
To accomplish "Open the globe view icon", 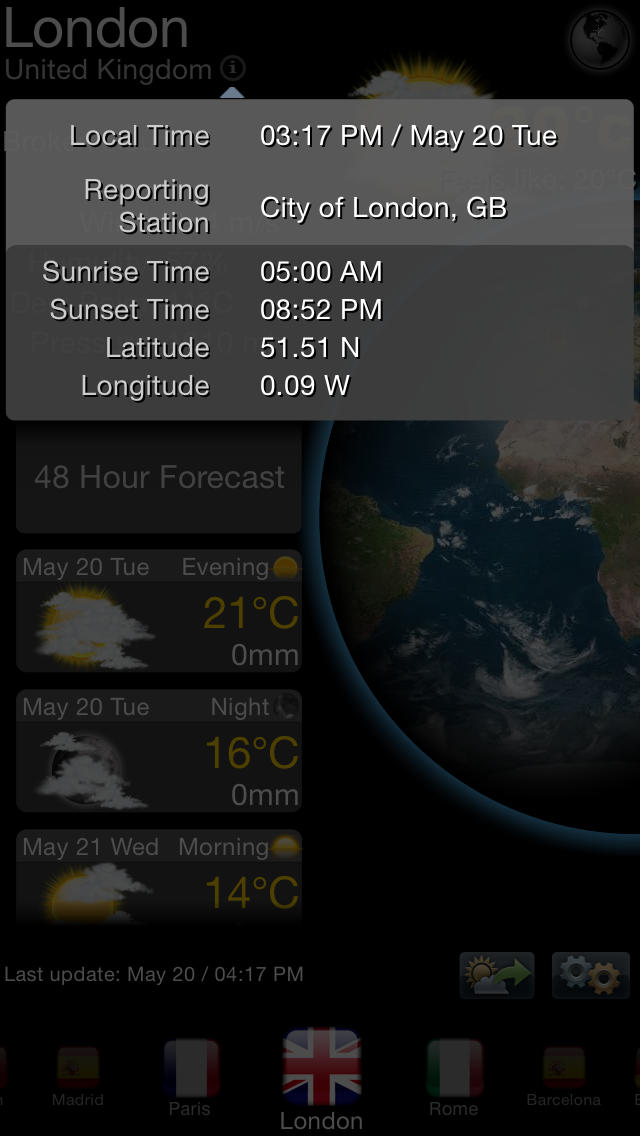I will (x=599, y=38).
